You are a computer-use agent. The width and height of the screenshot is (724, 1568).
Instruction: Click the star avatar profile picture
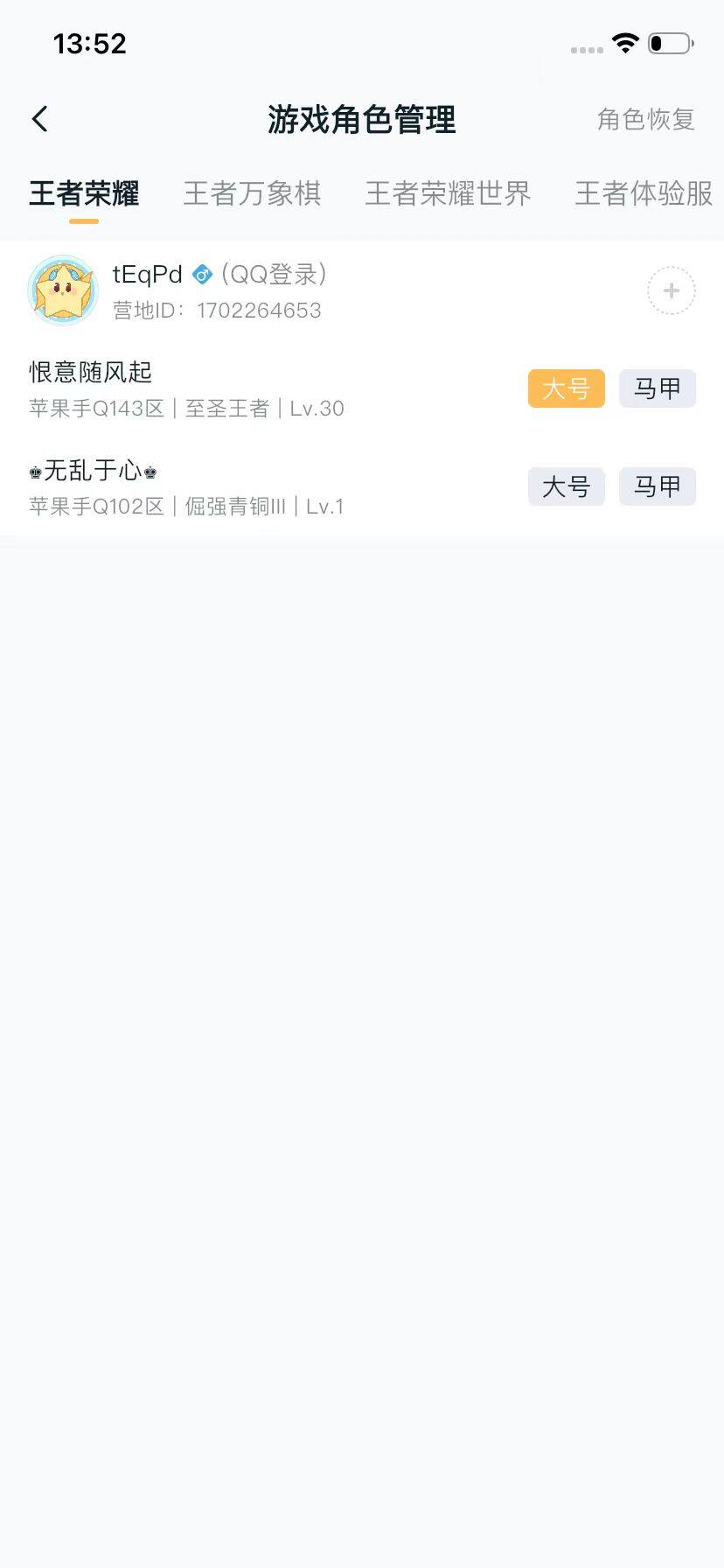pos(62,290)
